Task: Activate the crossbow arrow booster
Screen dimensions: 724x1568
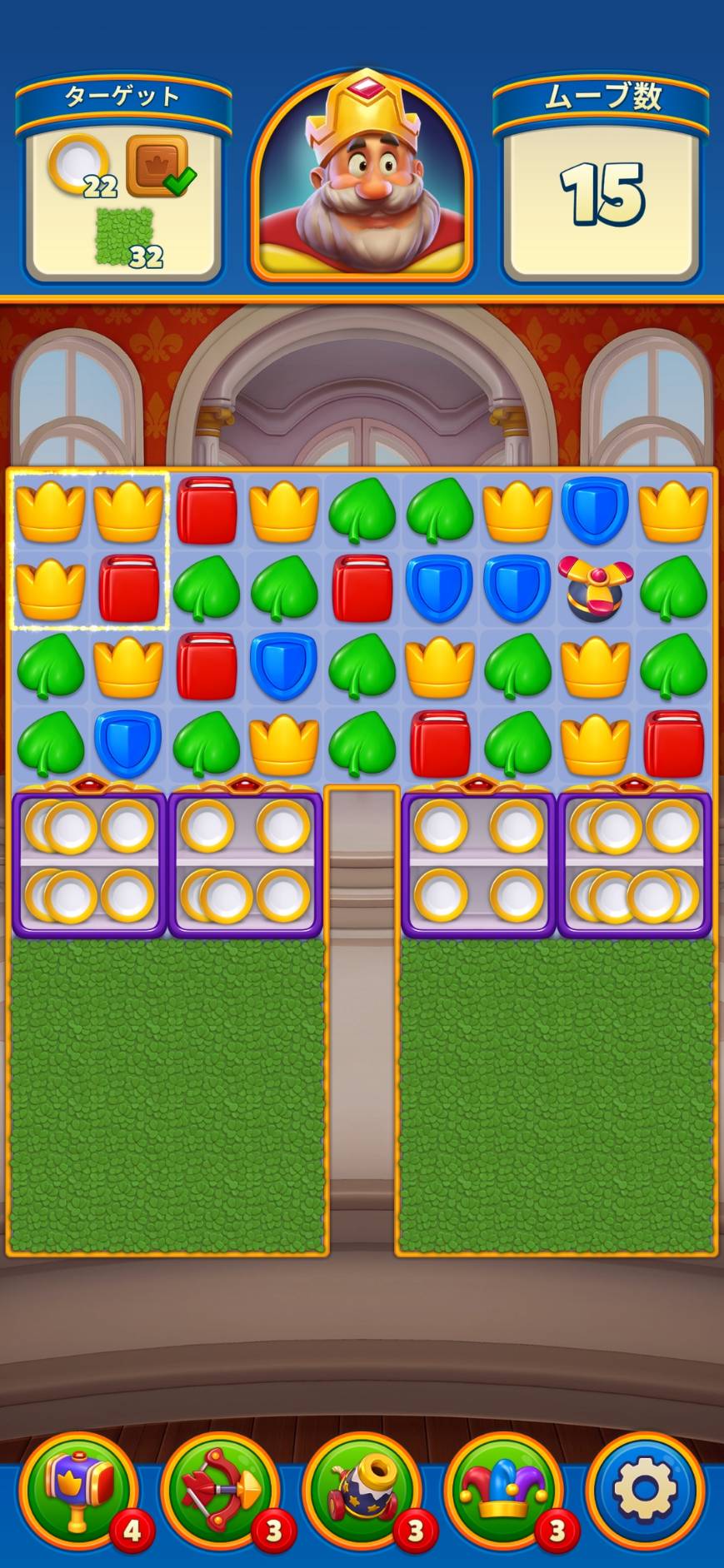Action: point(221,1489)
